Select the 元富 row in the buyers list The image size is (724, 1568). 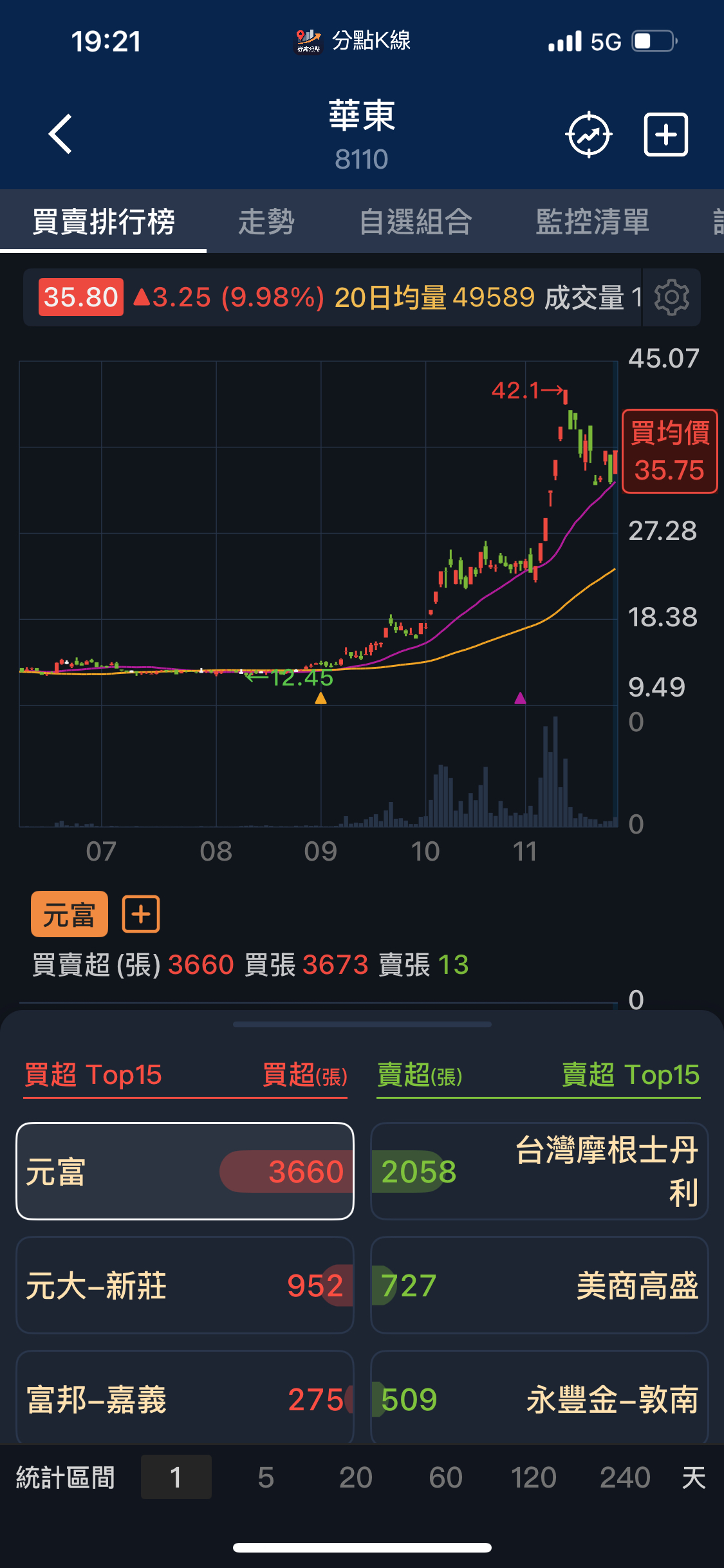coord(185,1171)
